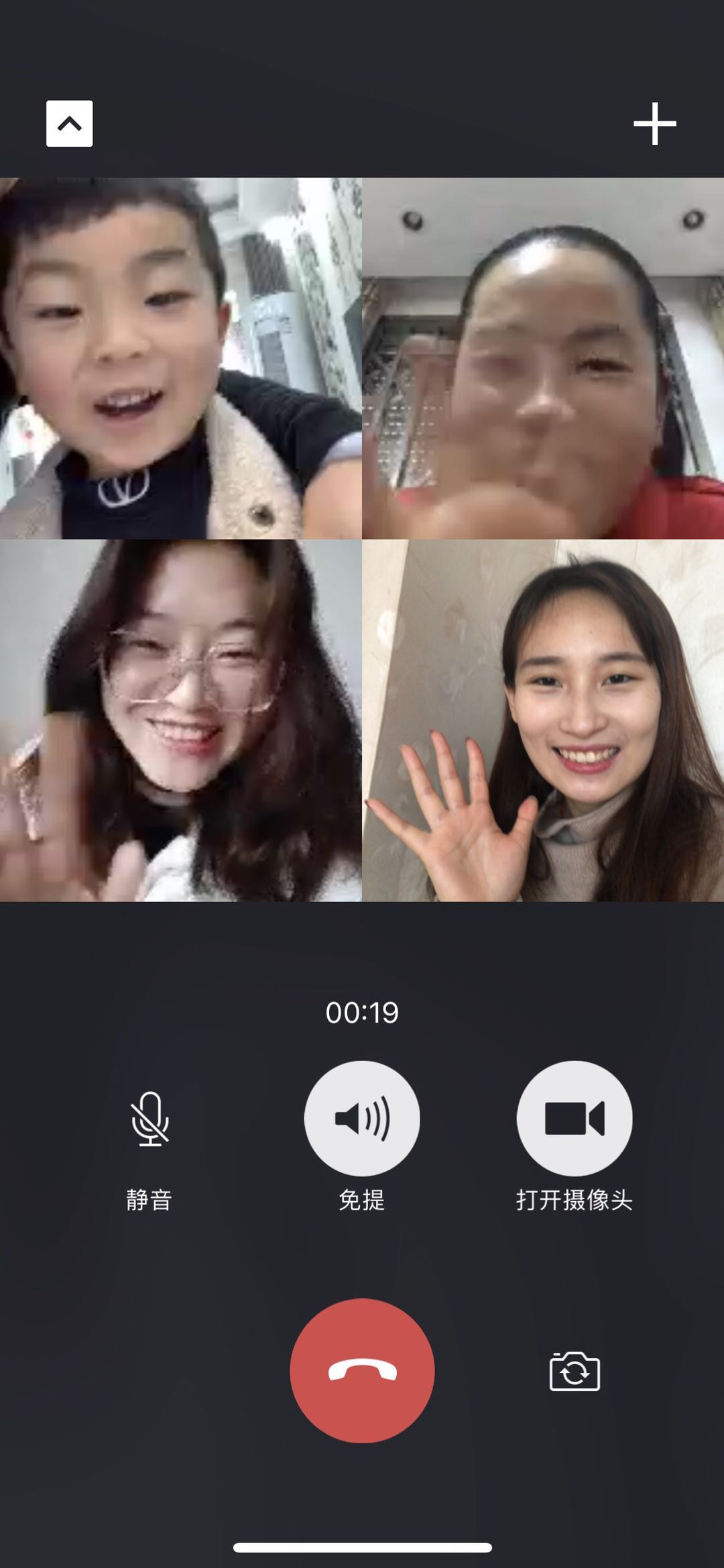Enlarge the child's video tile
The image size is (724, 1568).
181,358
